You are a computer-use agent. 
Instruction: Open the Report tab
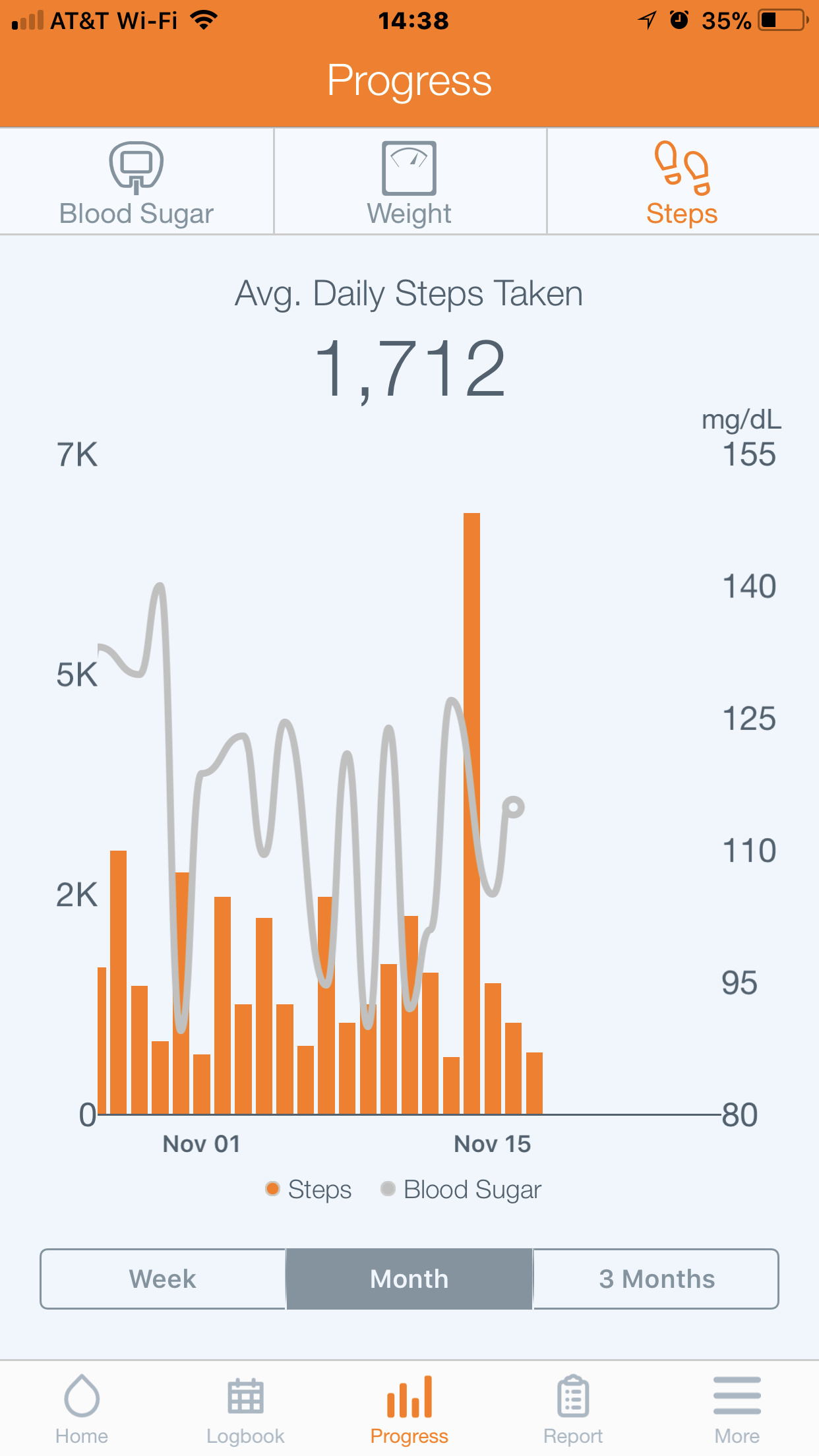[x=573, y=1409]
